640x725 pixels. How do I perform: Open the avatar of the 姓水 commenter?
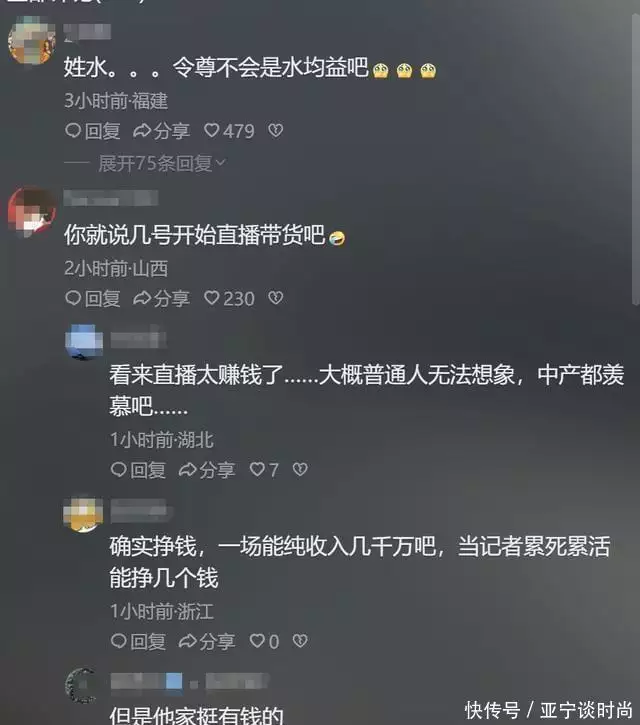(x=30, y=40)
